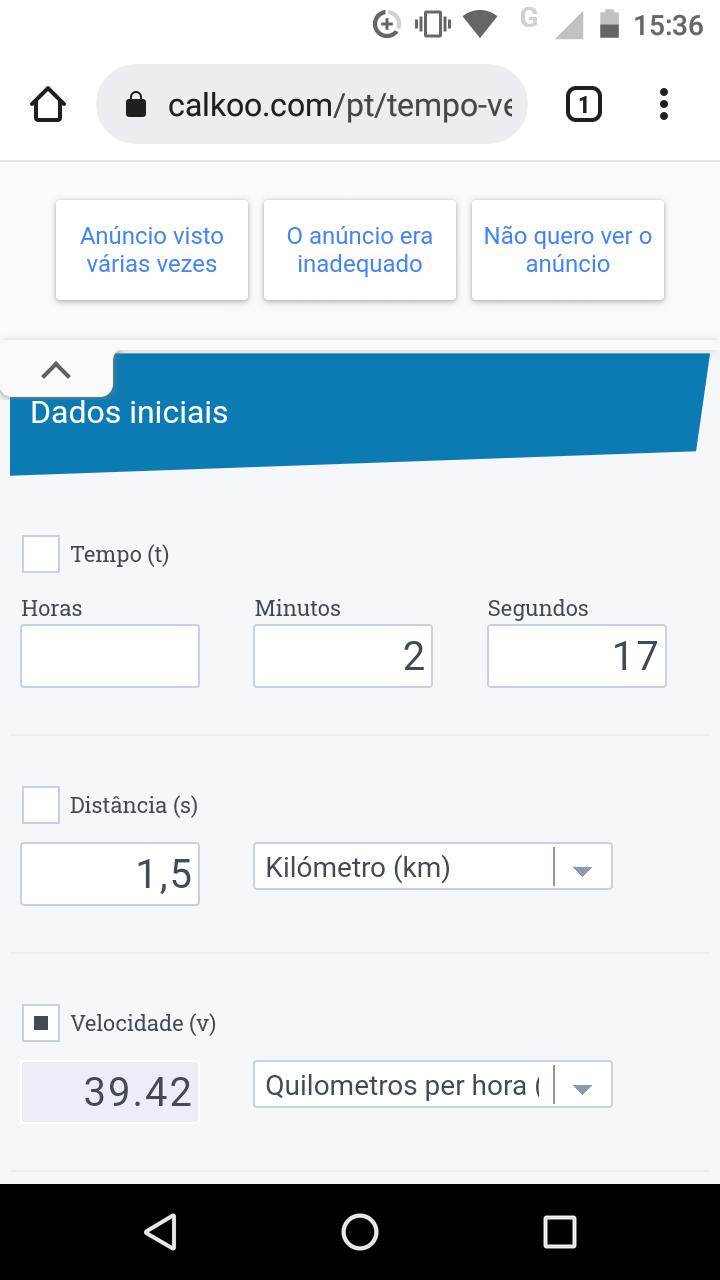Edit the Segundos field
This screenshot has height=1280, width=720.
pos(577,656)
